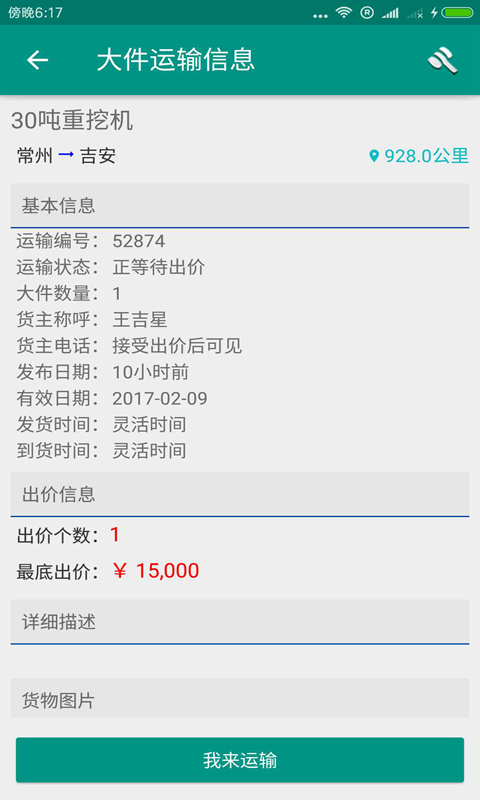Tap the 我来运输 button

(x=240, y=760)
